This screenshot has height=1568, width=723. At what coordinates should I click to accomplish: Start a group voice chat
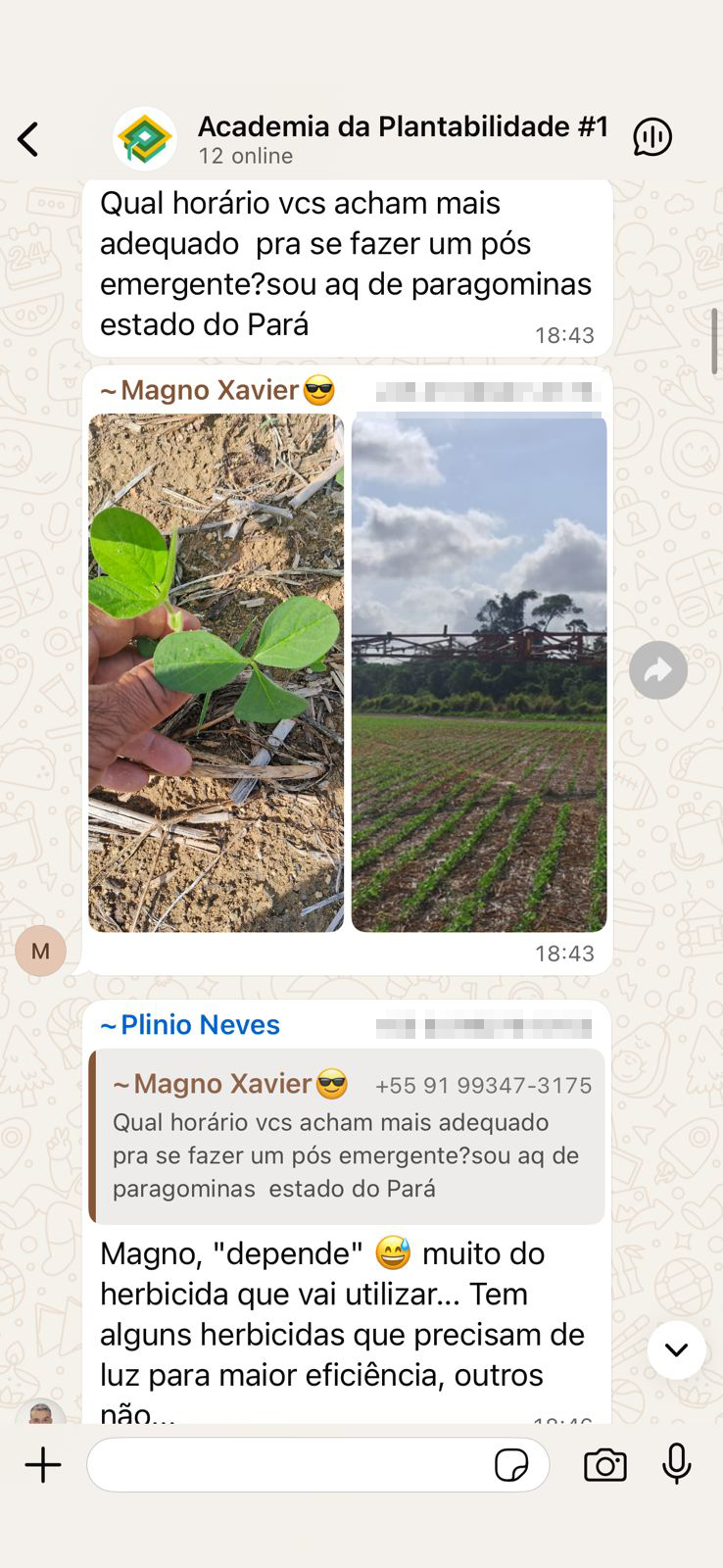pos(652,137)
